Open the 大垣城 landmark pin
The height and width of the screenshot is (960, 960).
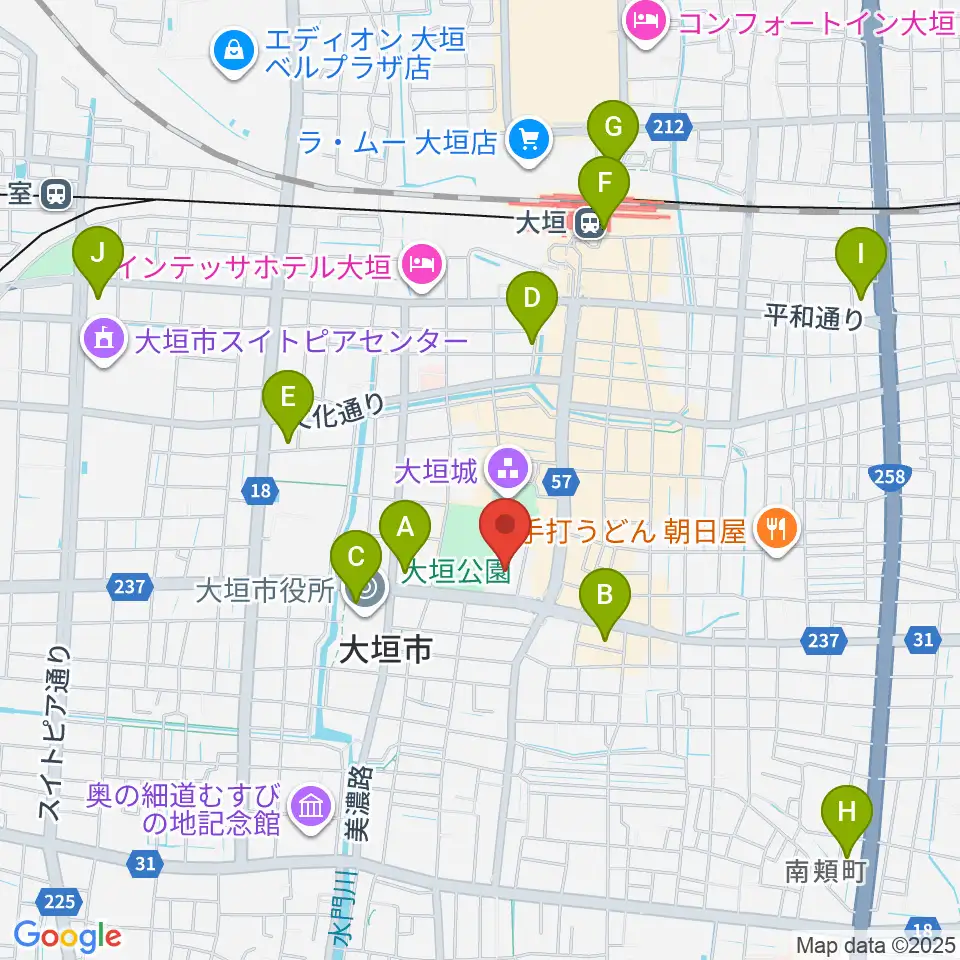pyautogui.click(x=508, y=472)
